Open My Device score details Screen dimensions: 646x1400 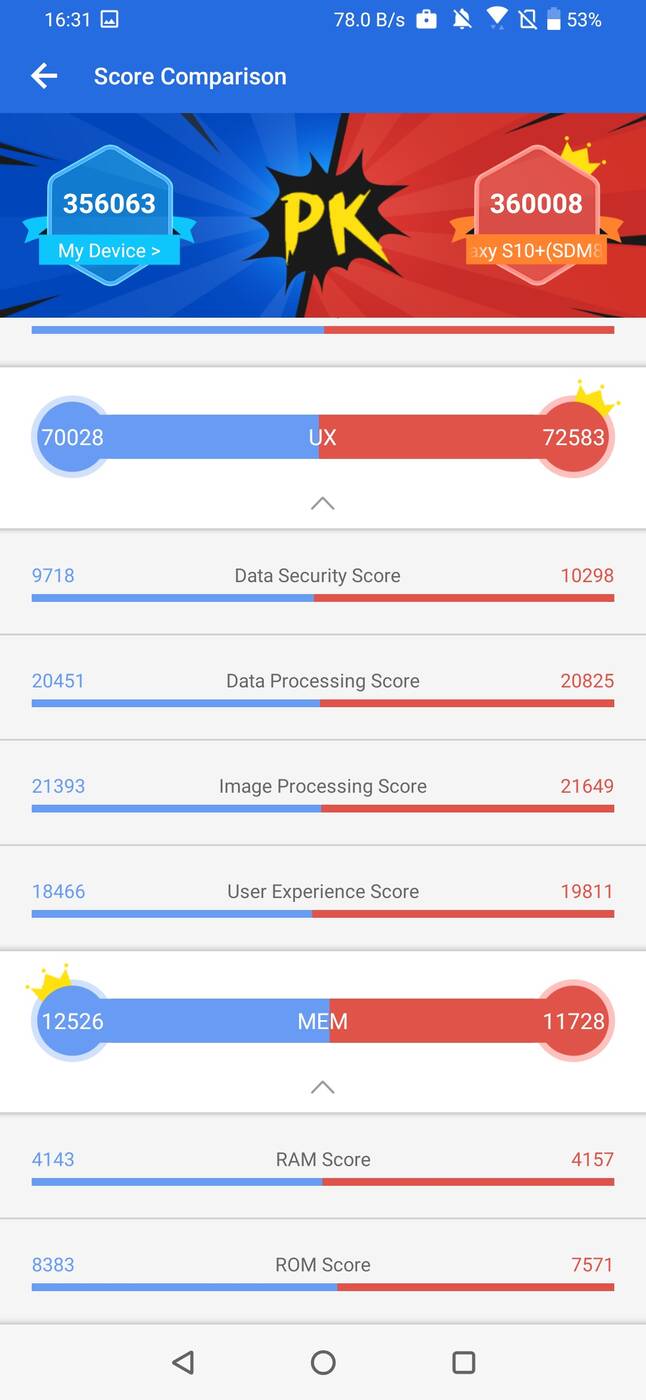109,250
